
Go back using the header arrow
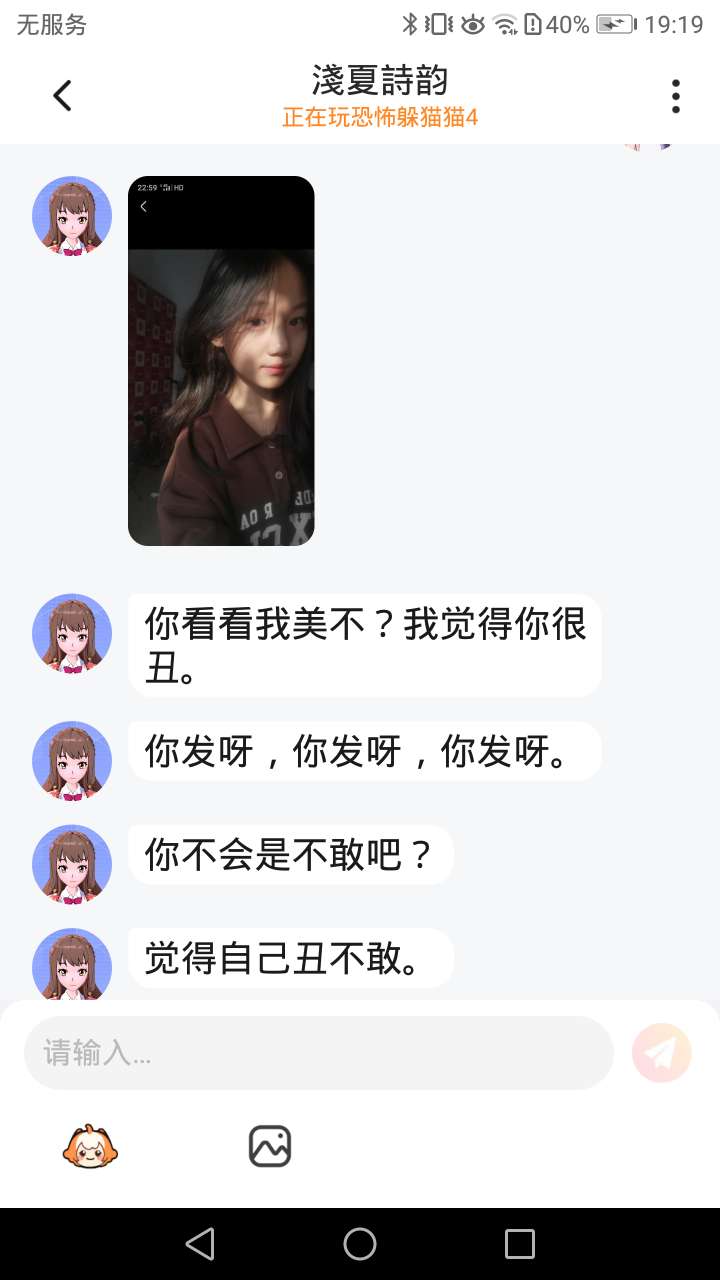tap(62, 96)
